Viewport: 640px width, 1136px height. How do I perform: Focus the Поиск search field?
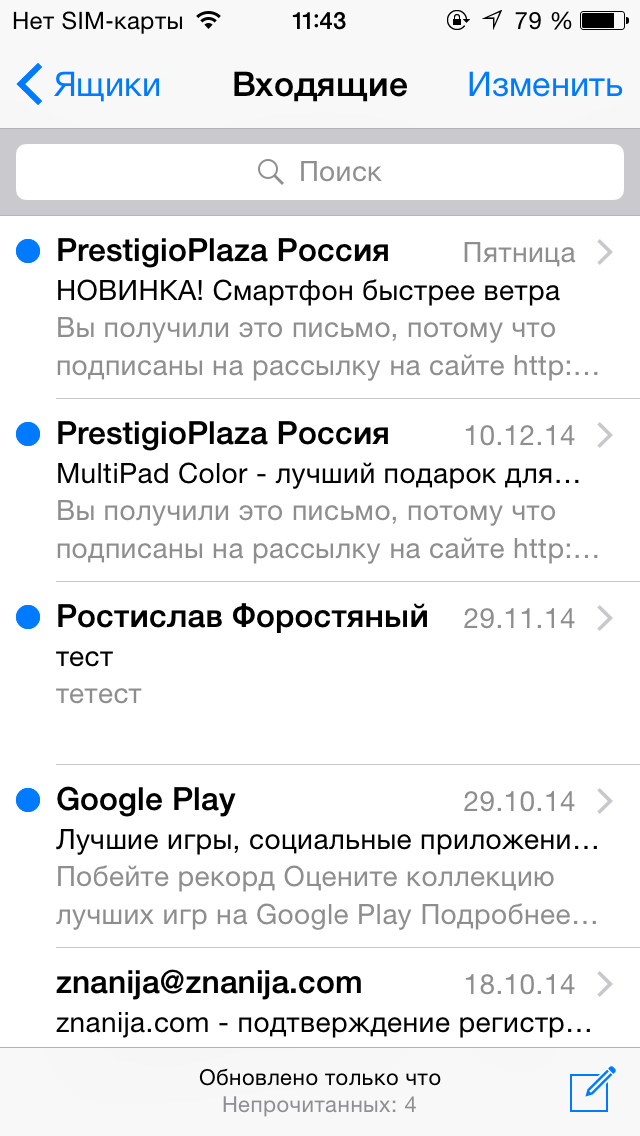click(320, 172)
